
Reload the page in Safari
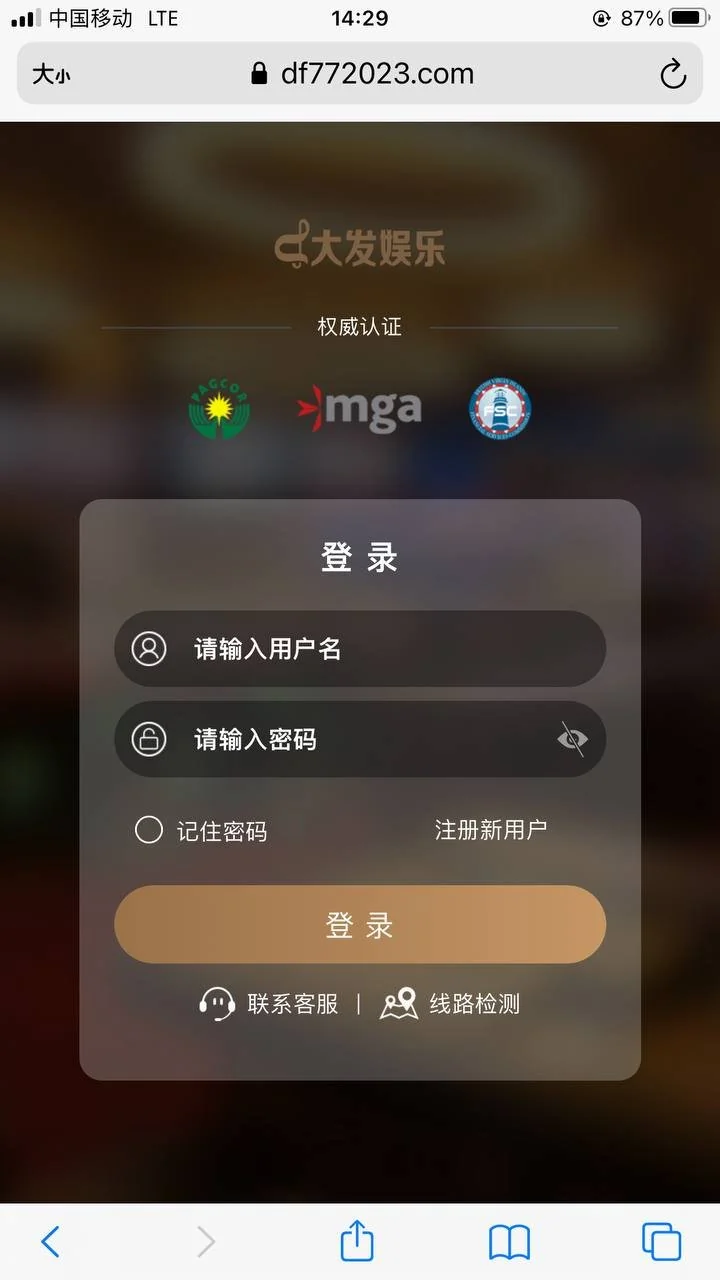tap(673, 74)
